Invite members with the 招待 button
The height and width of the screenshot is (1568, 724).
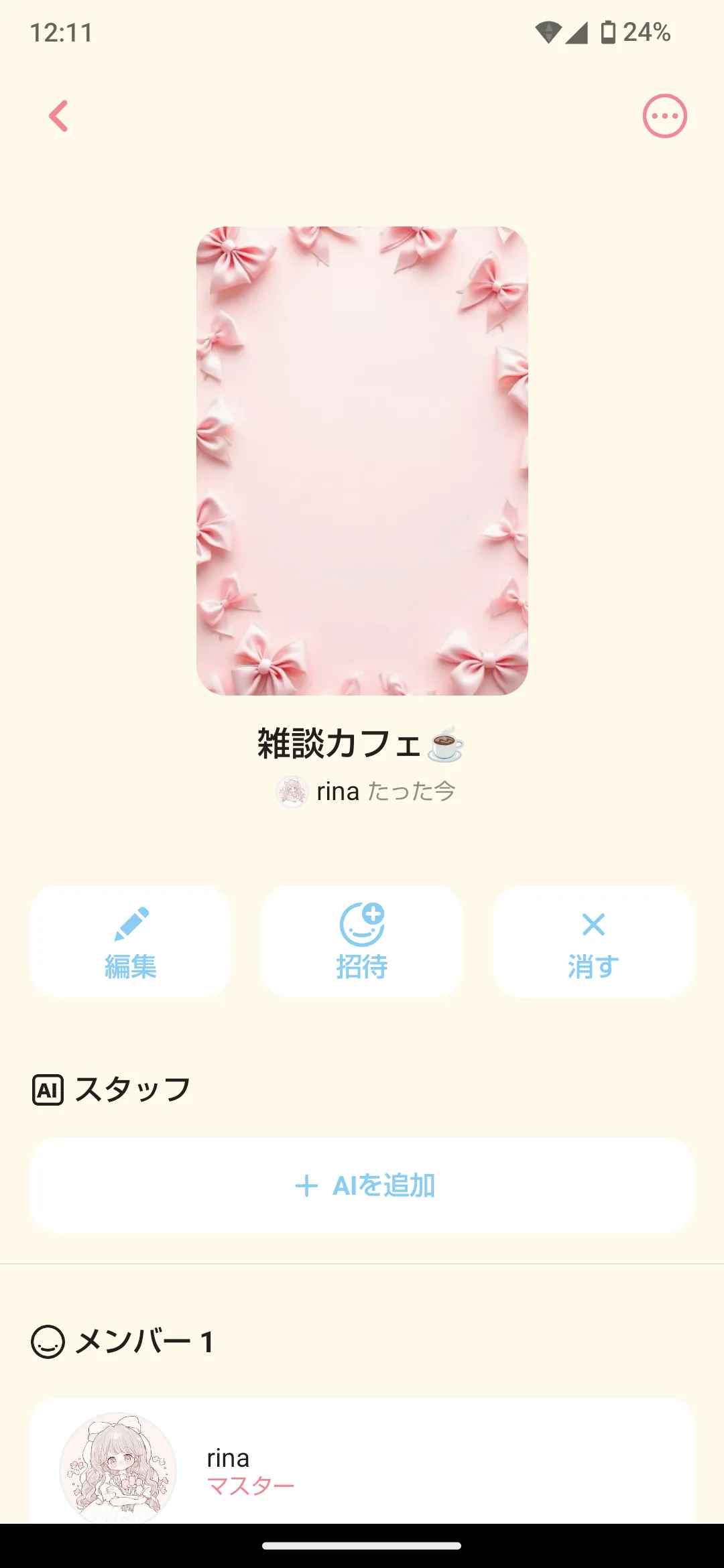[x=362, y=941]
